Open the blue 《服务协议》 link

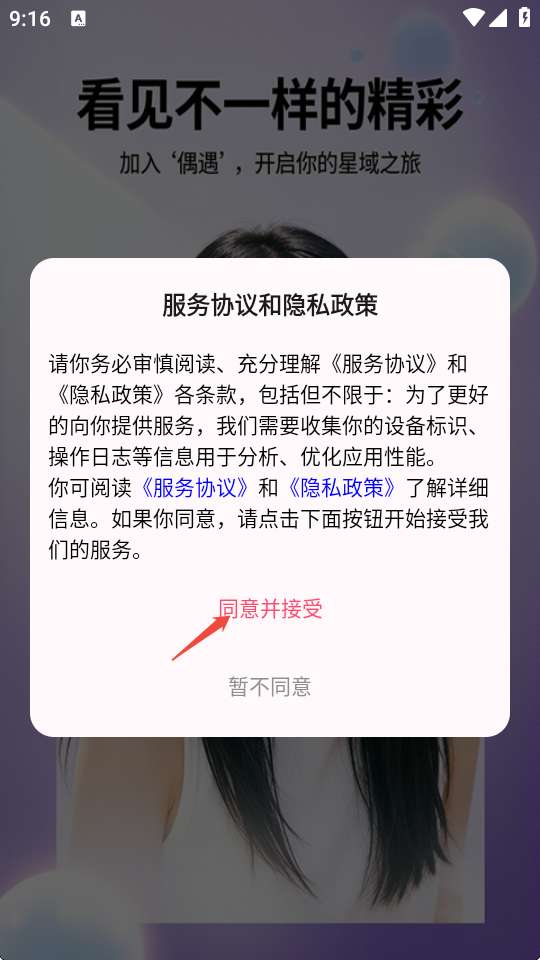[x=195, y=488]
